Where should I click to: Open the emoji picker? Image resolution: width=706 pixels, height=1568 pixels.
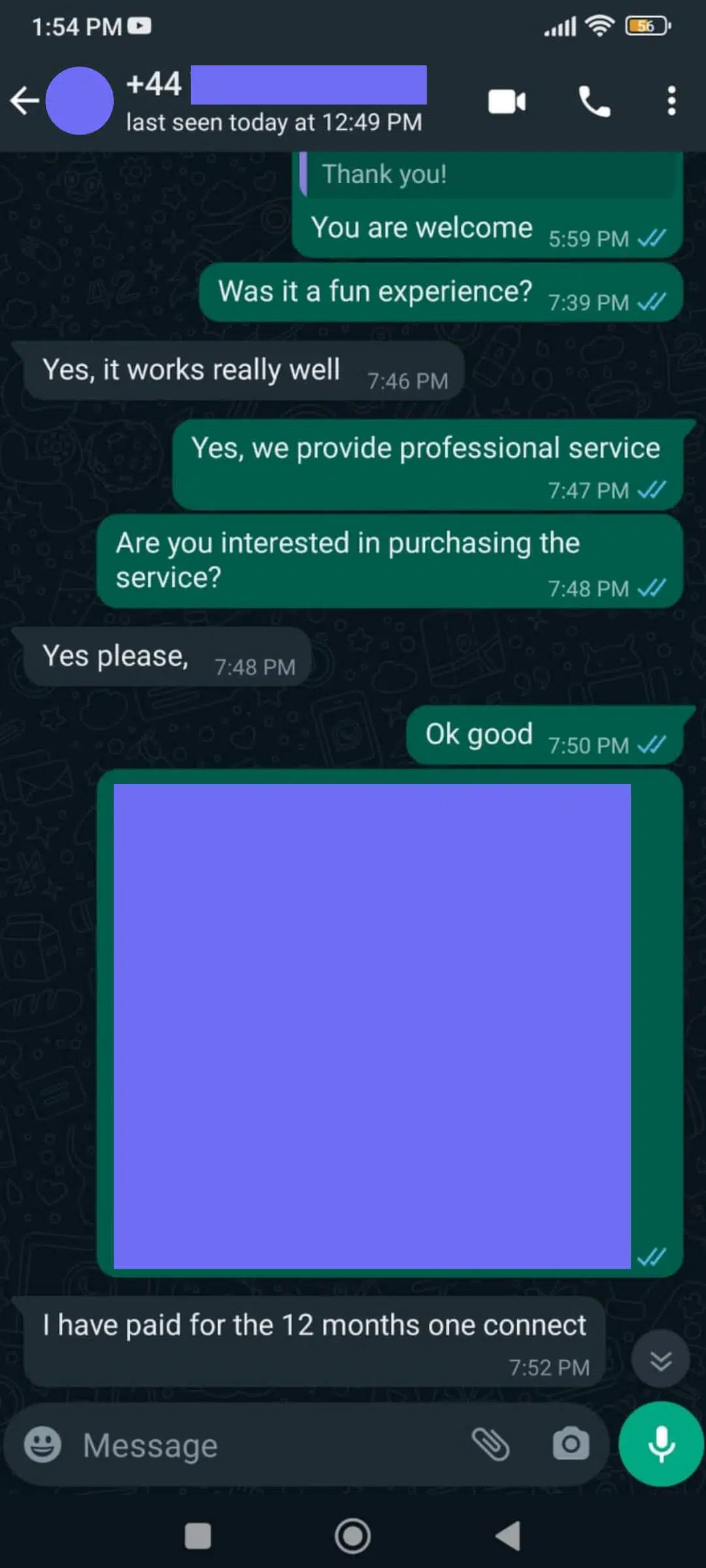(42, 1445)
